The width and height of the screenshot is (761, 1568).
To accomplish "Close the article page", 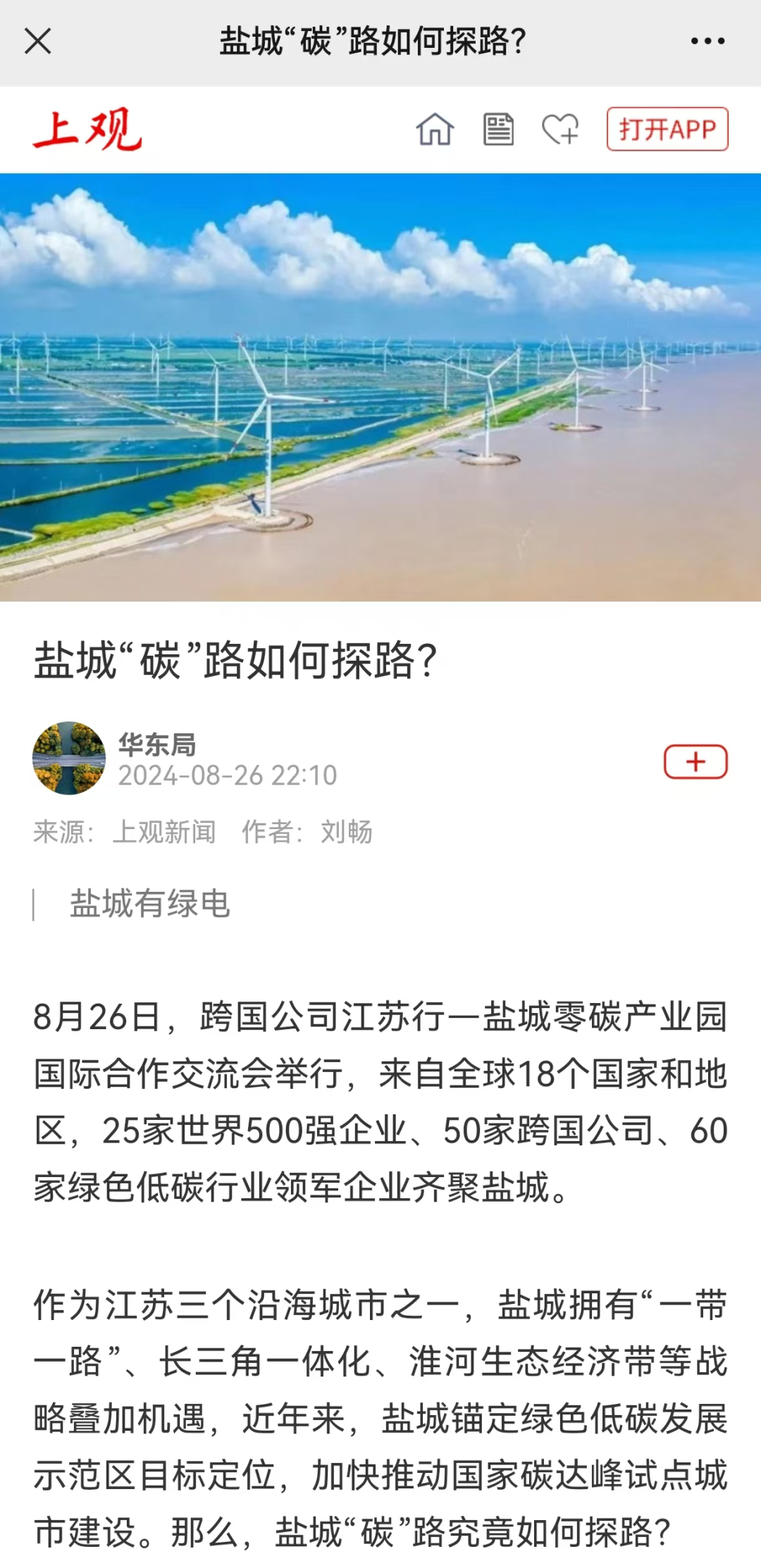I will [x=38, y=41].
